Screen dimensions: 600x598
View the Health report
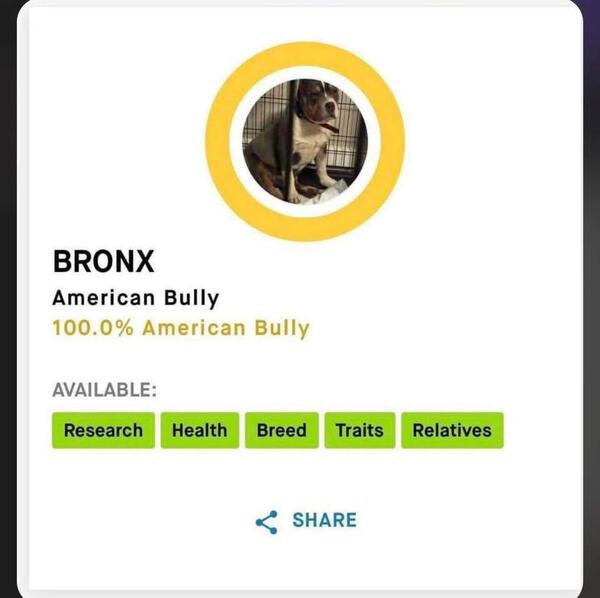pos(199,430)
